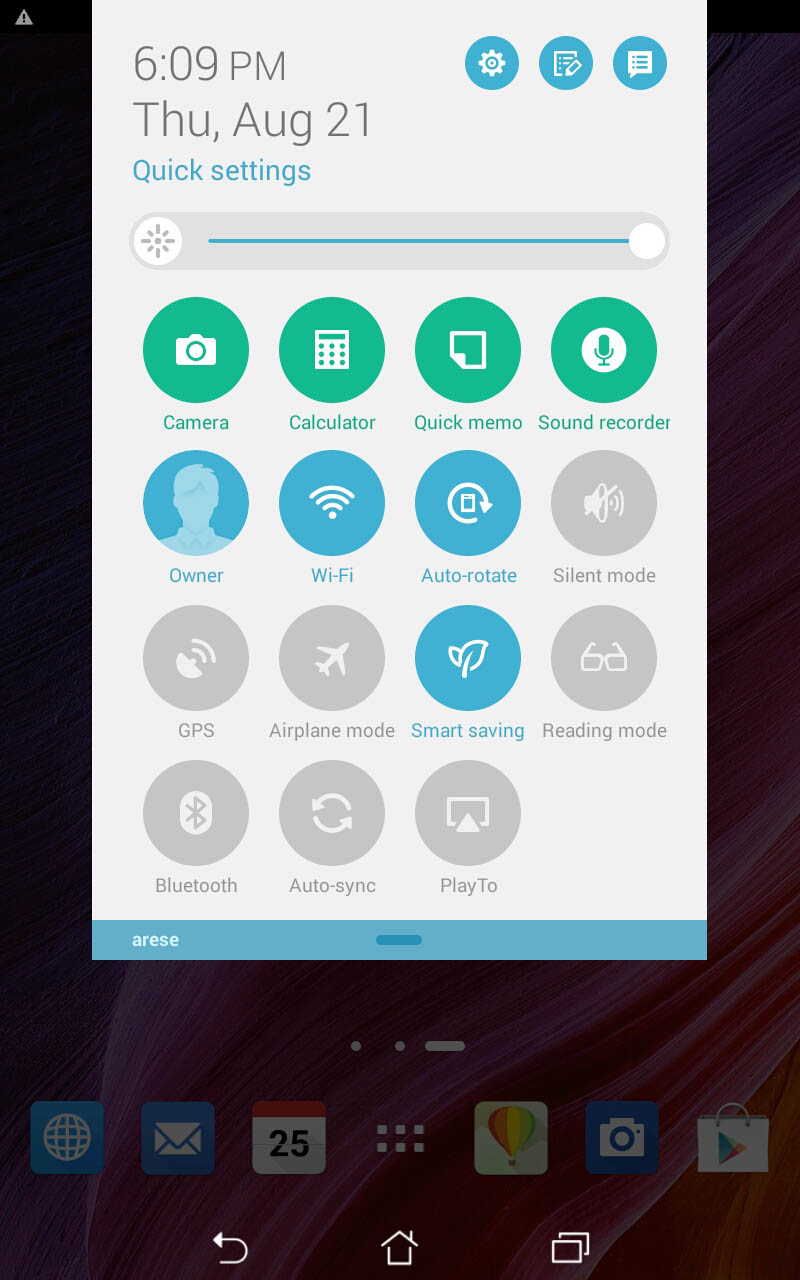This screenshot has width=800, height=1280.
Task: Disable Auto-rotate
Action: pos(468,503)
